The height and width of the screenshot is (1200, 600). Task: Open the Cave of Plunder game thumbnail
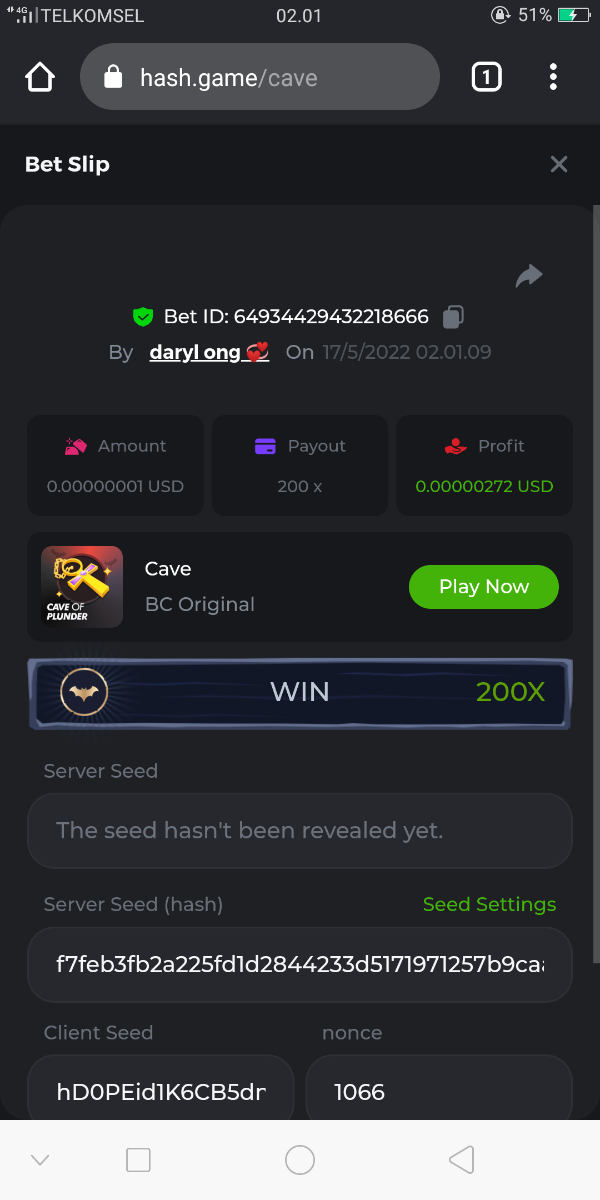coord(82,587)
